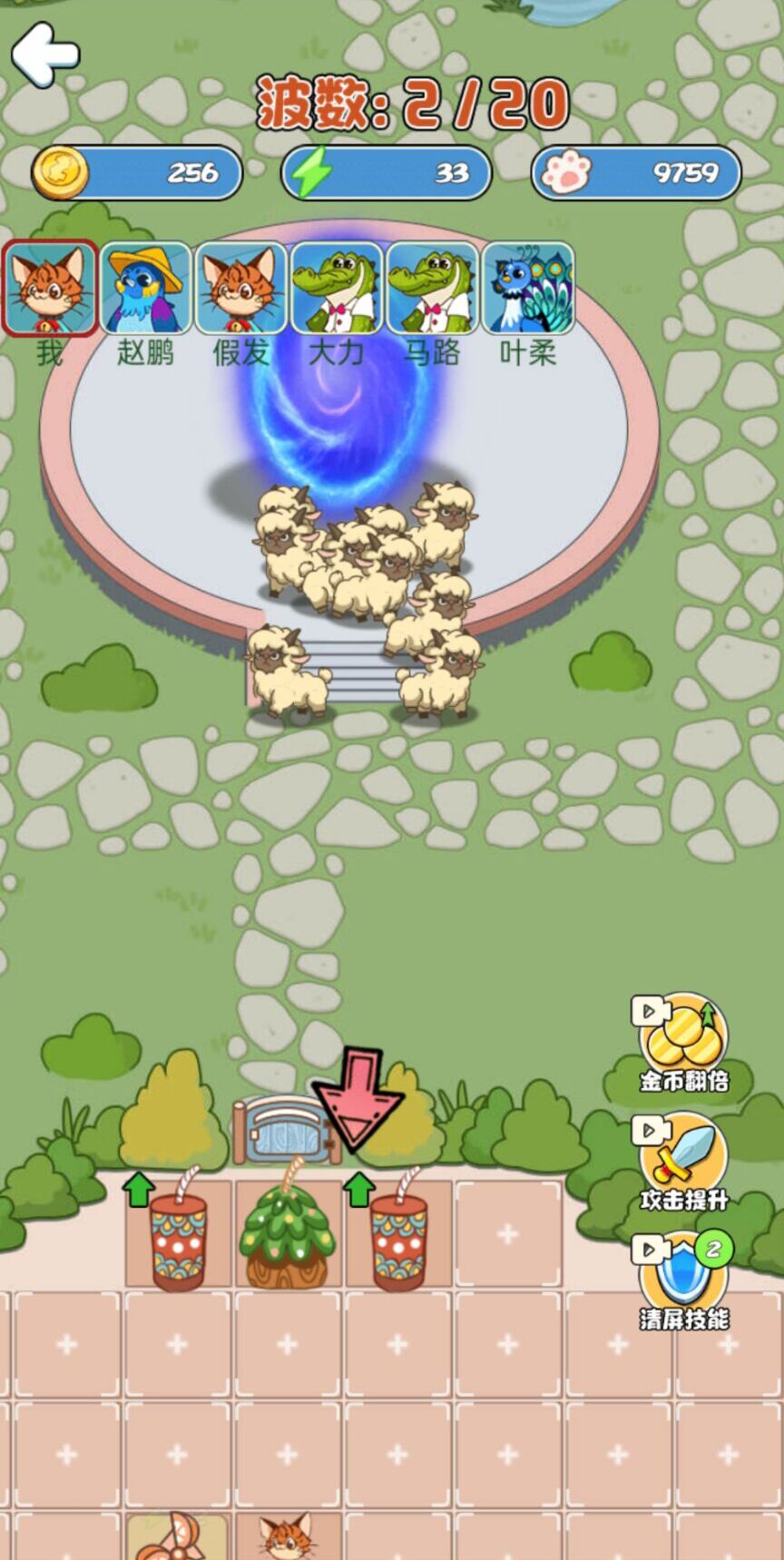Select my own avatar labeled 我
Screen dimensions: 784x1560
pos(50,289)
